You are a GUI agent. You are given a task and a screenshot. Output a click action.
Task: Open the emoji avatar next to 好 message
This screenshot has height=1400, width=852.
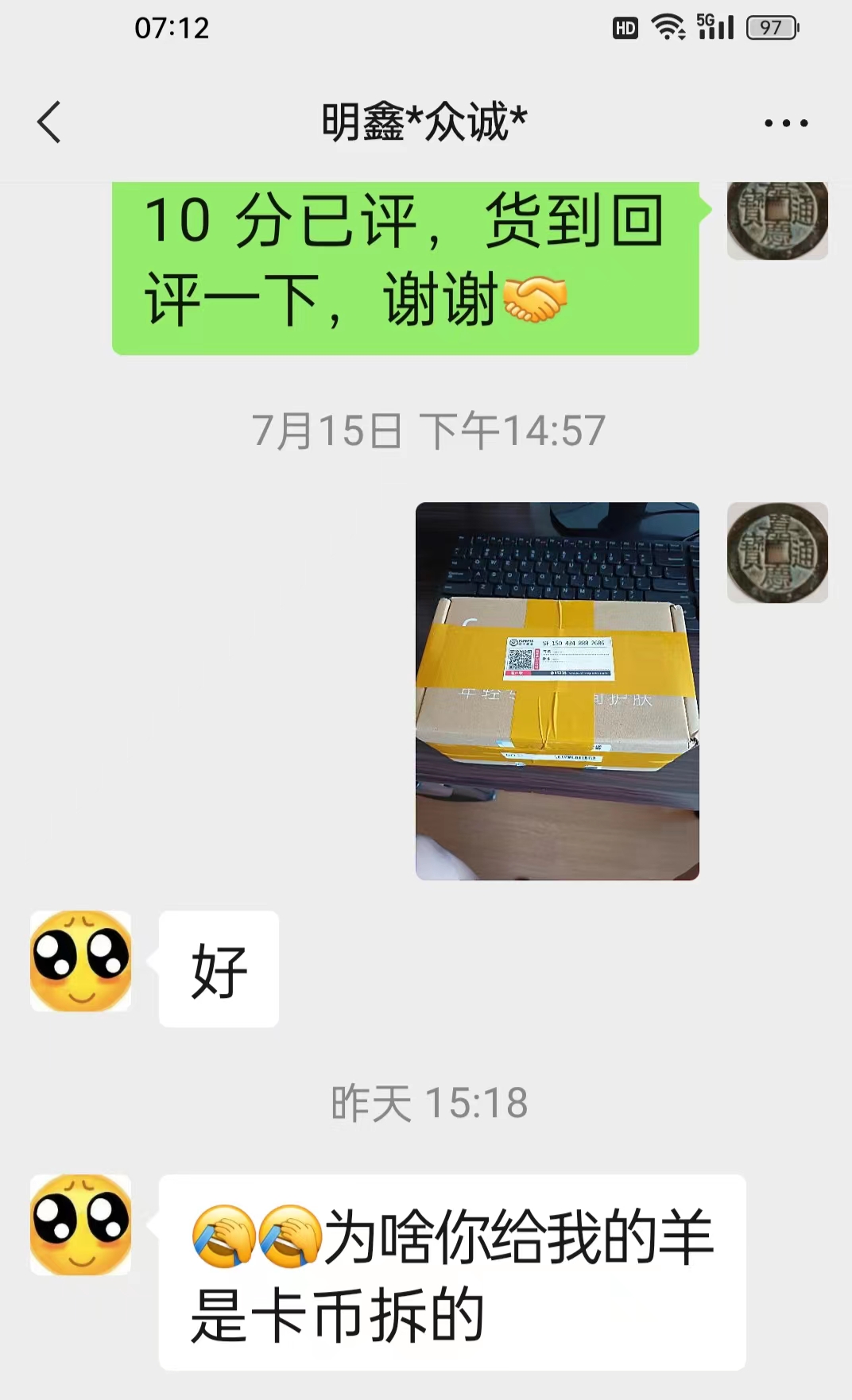tap(81, 961)
